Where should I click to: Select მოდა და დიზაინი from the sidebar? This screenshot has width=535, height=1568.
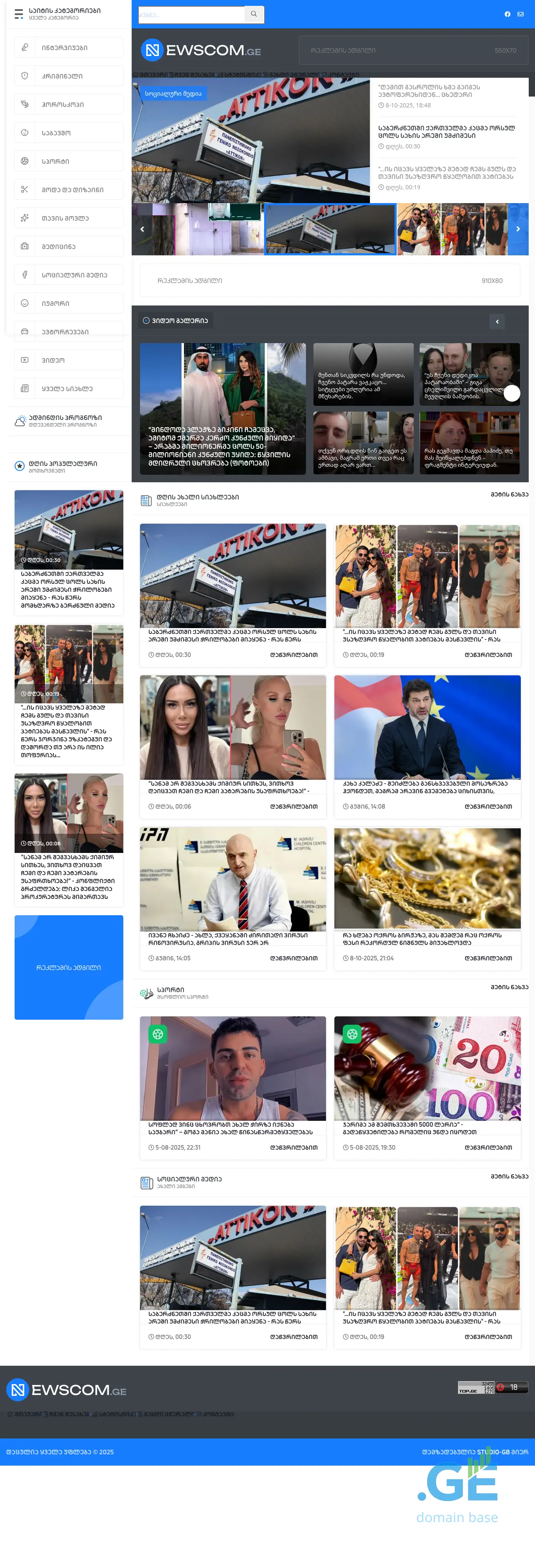[x=69, y=189]
